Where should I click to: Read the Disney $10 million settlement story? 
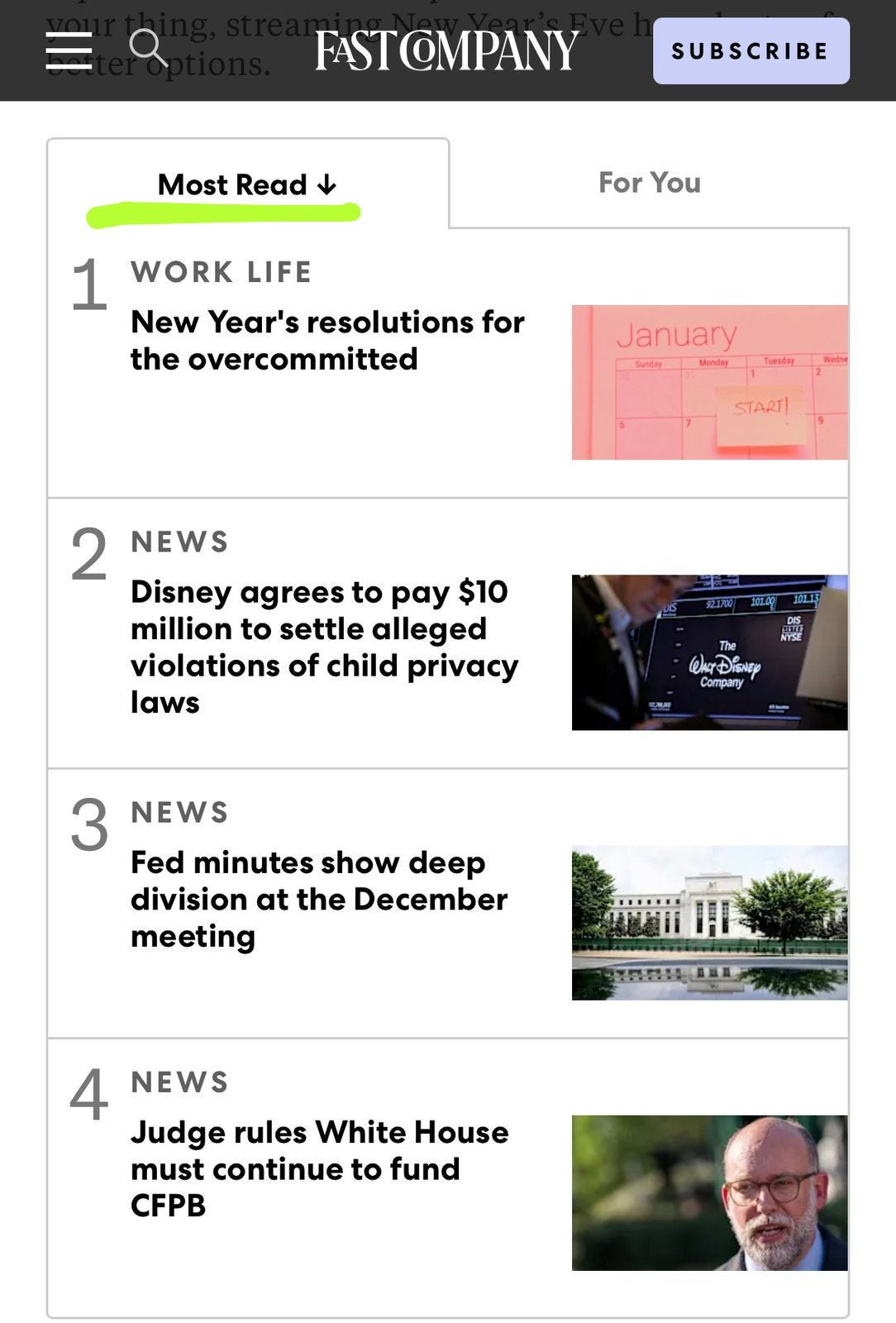324,647
